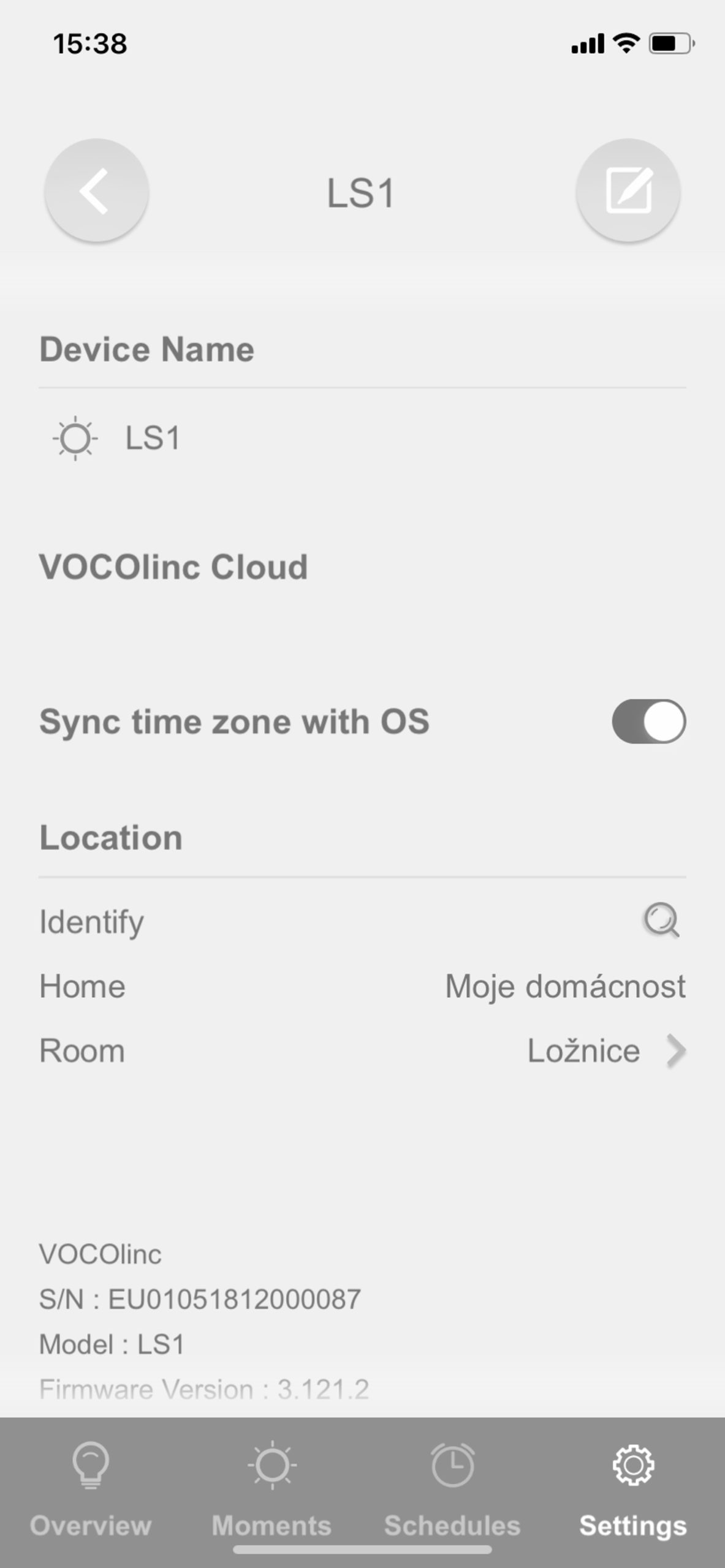Open Home selection showing Moje domácnost

pos(564,986)
